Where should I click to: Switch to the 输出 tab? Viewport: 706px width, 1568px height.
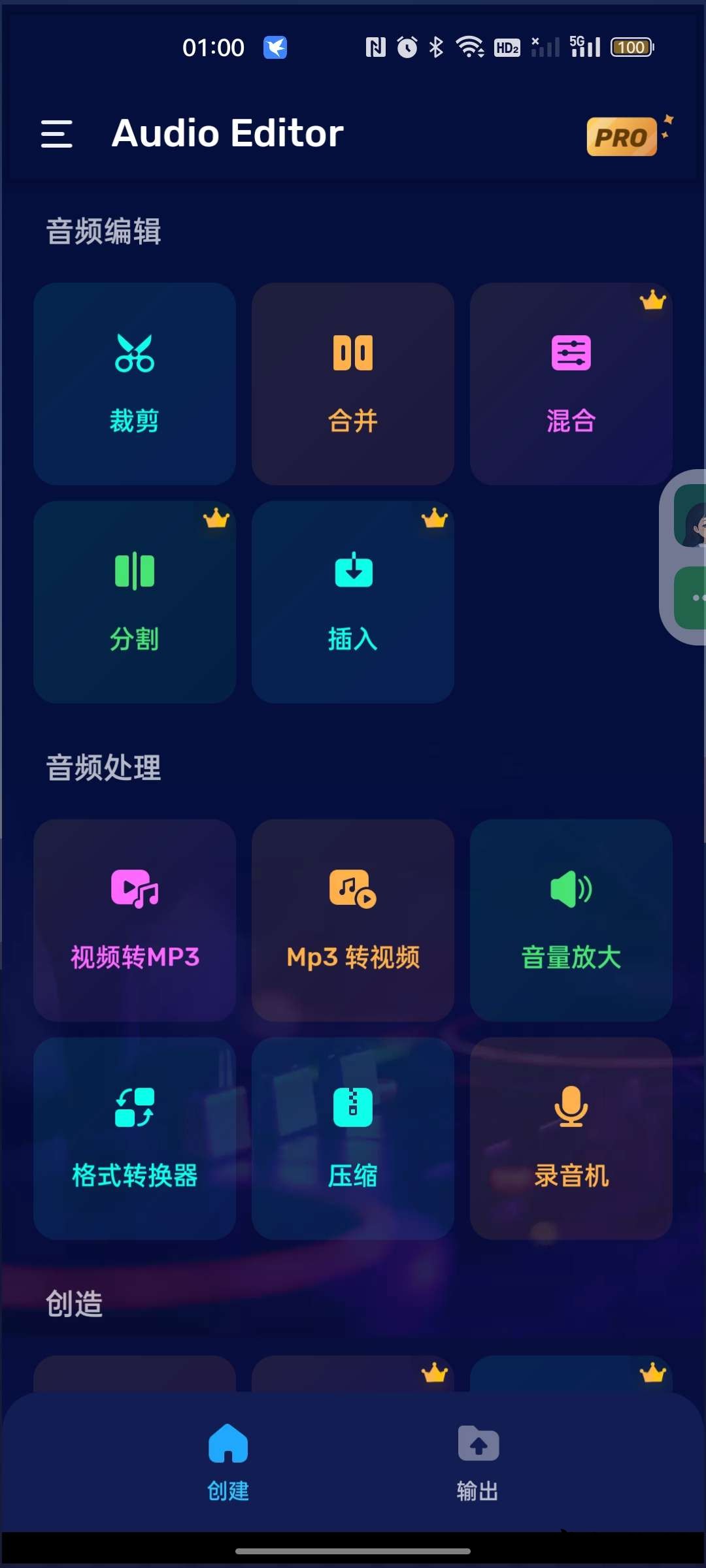478,1462
